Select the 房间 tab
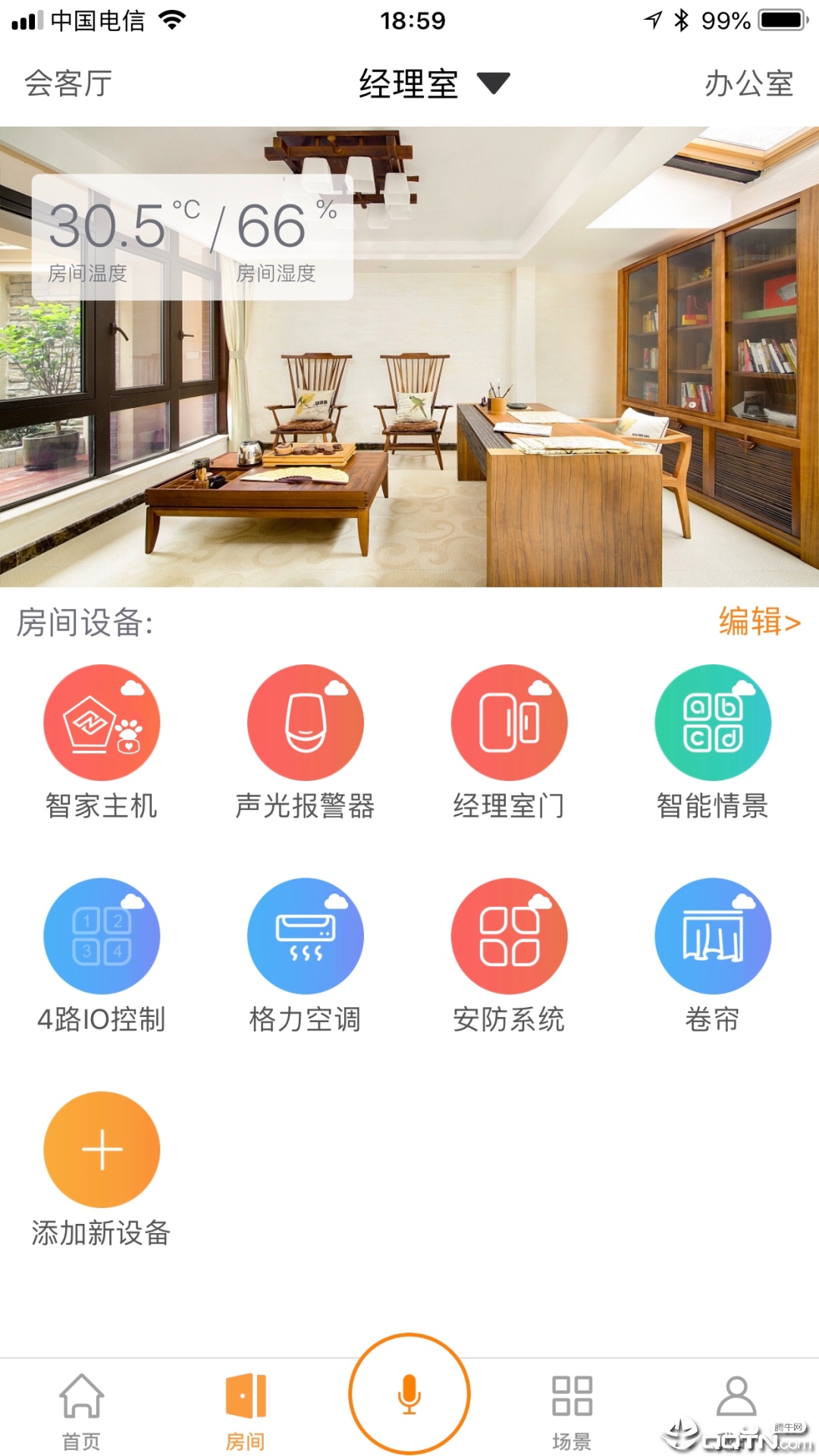 tap(246, 1410)
